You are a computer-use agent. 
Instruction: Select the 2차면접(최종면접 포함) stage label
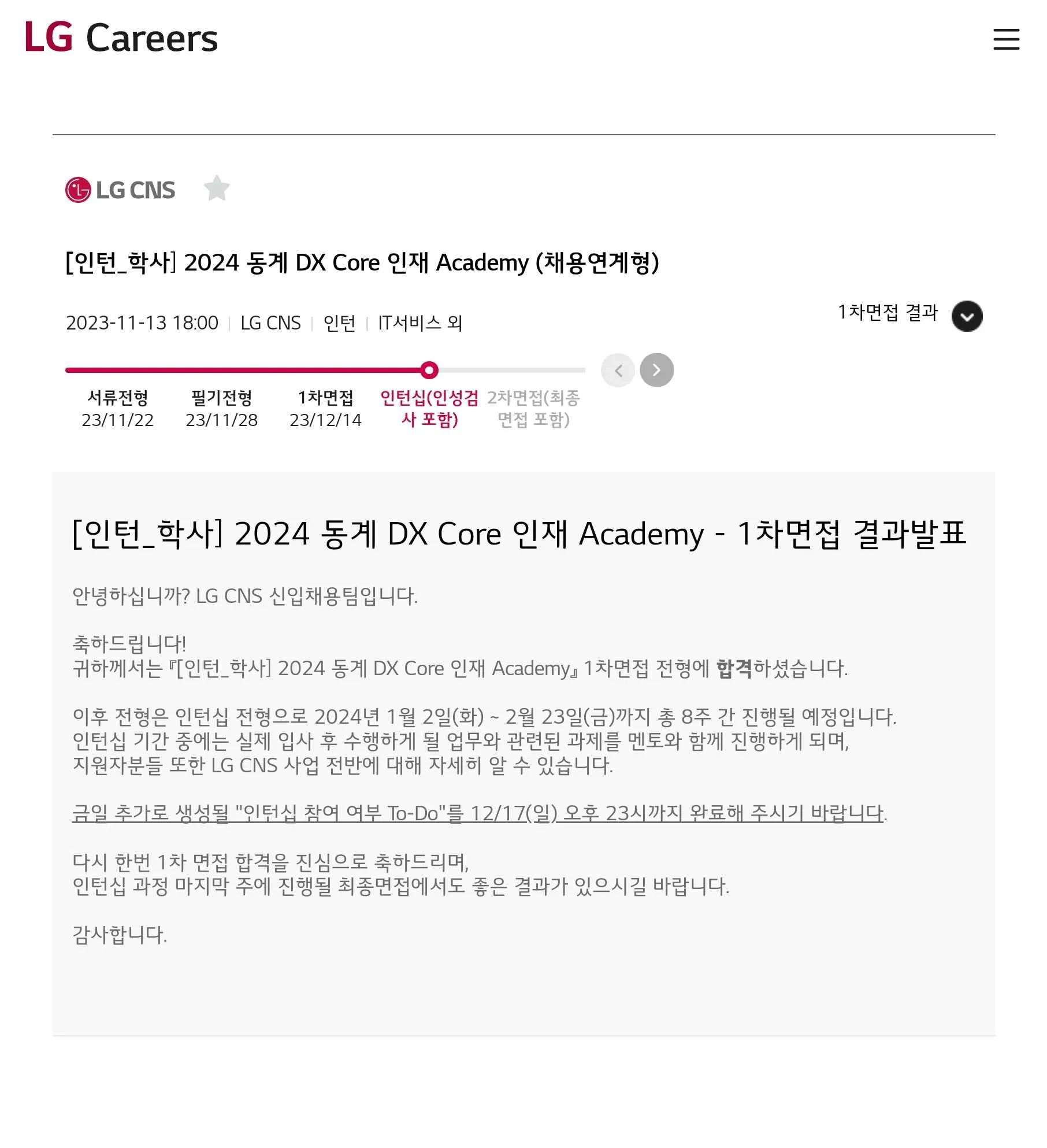(534, 409)
